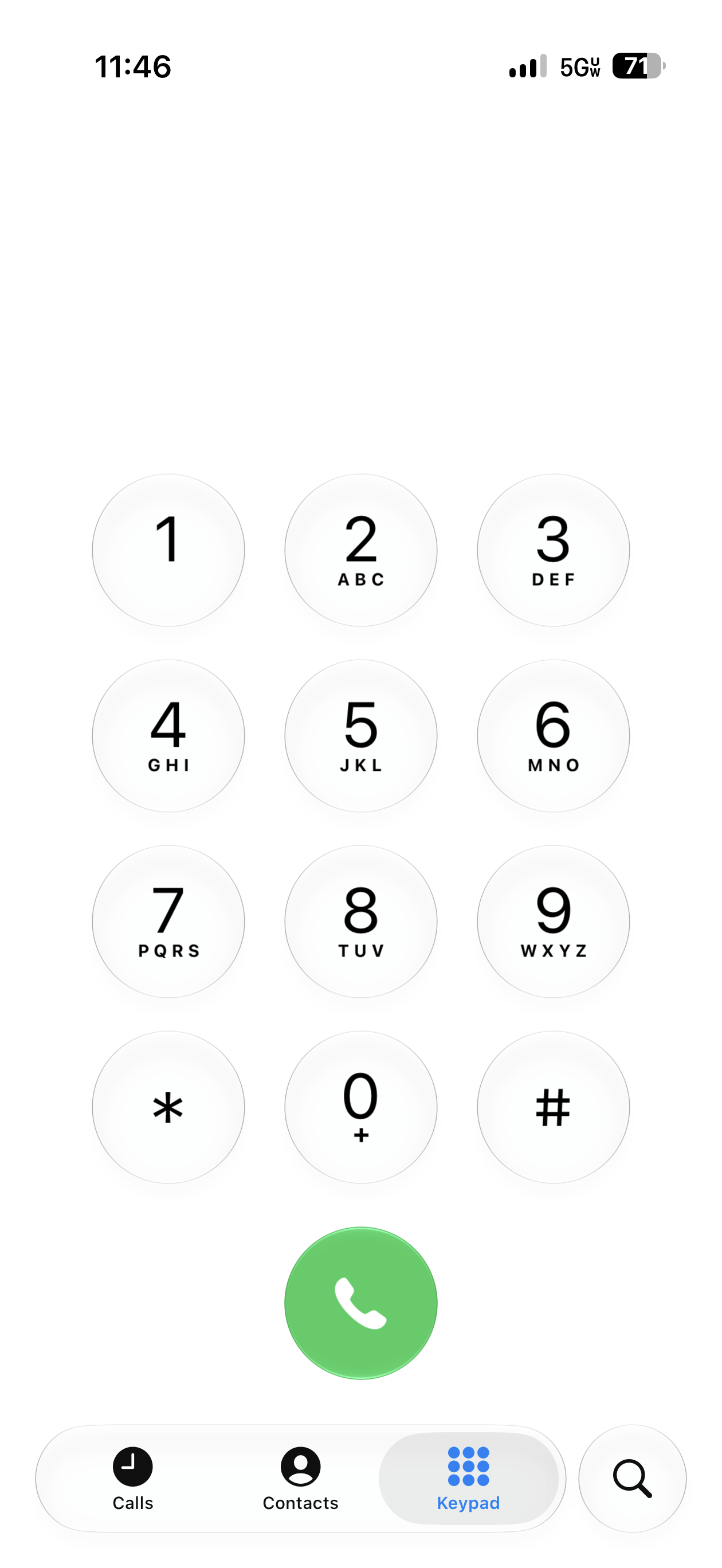This screenshot has height=1568, width=722.
Task: Tap the 2 ABC key
Action: pyautogui.click(x=361, y=550)
